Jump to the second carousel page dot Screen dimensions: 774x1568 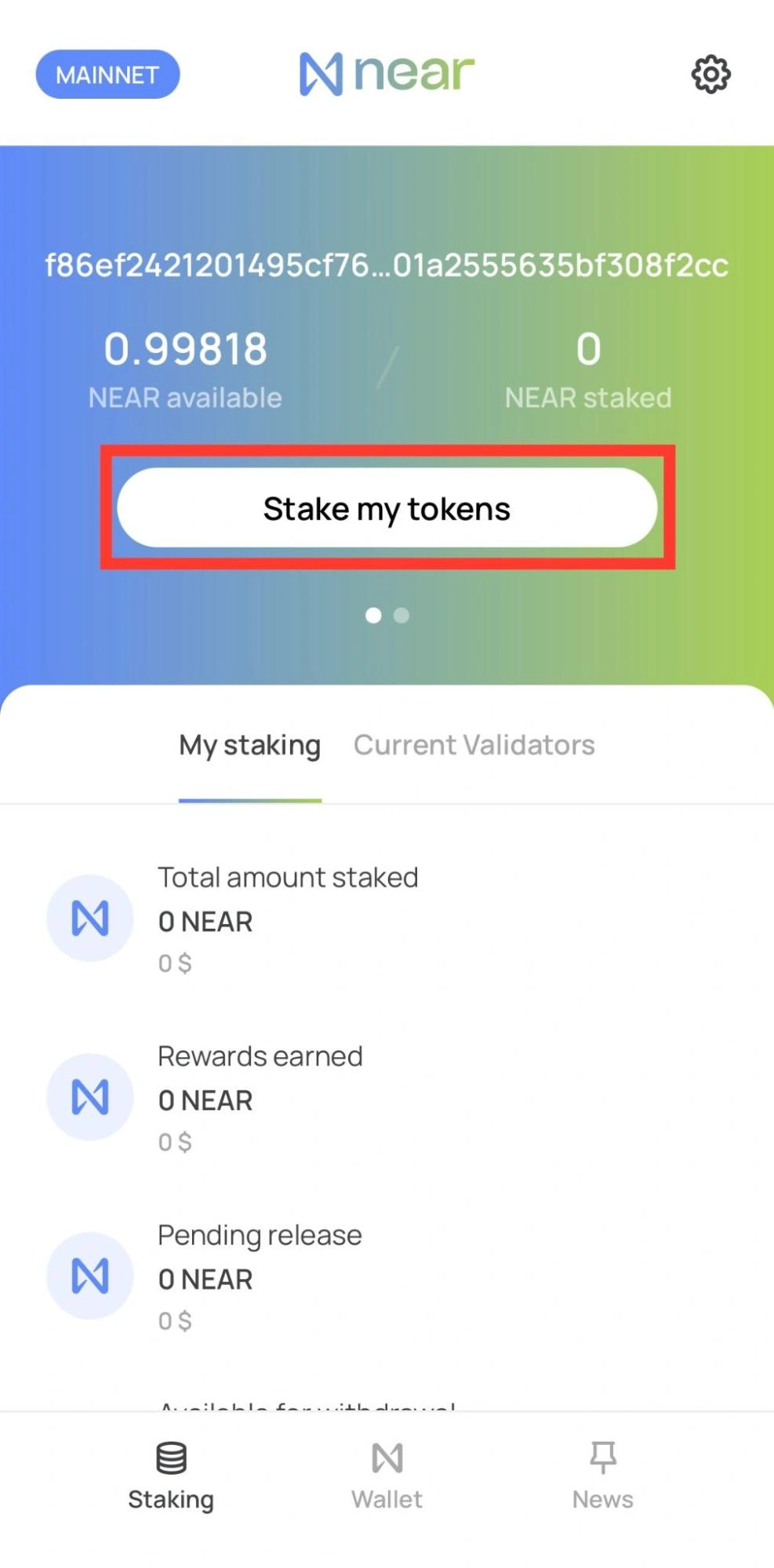click(402, 616)
